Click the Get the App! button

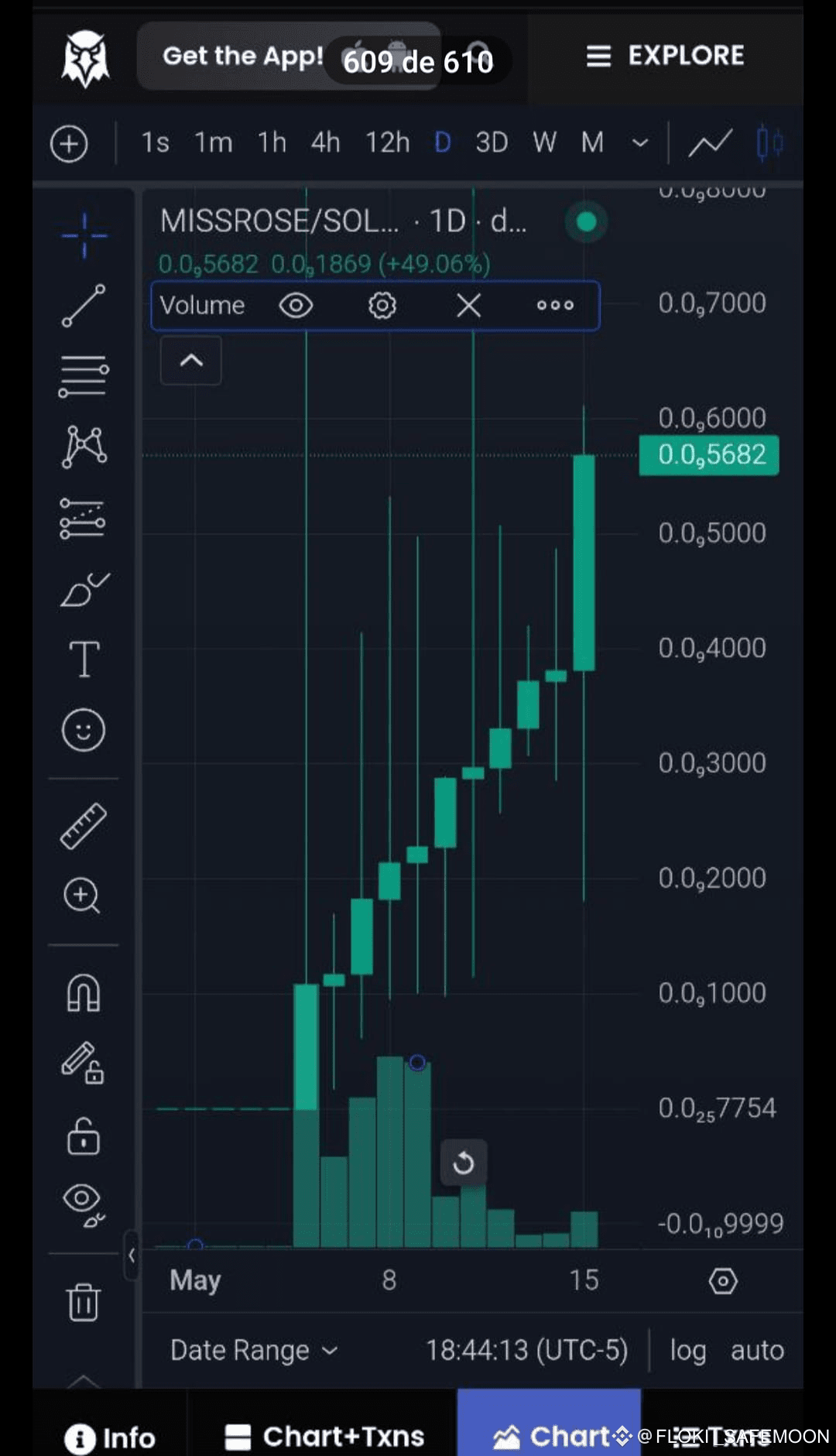242,56
